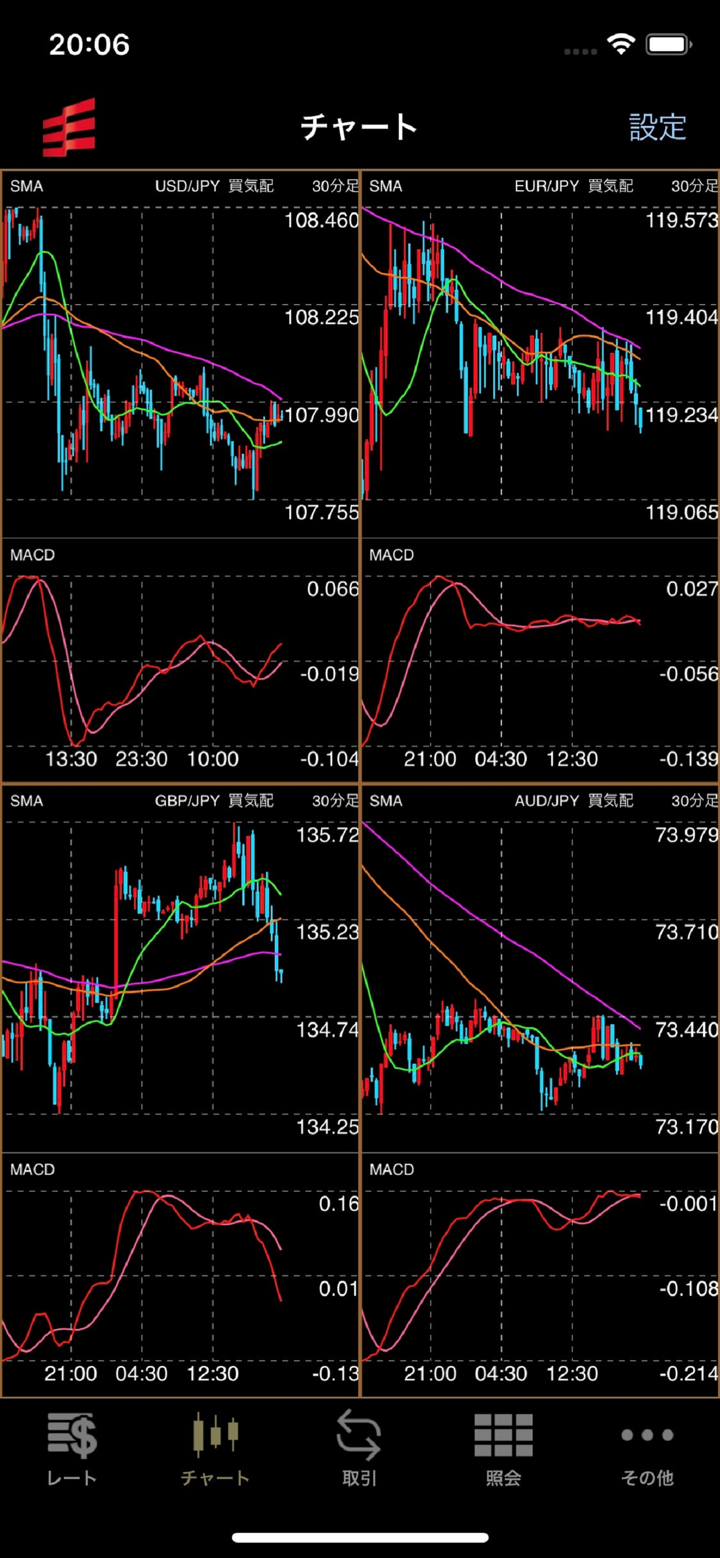Image resolution: width=720 pixels, height=1558 pixels.
Task: Open the 照会 tab
Action: click(503, 1449)
